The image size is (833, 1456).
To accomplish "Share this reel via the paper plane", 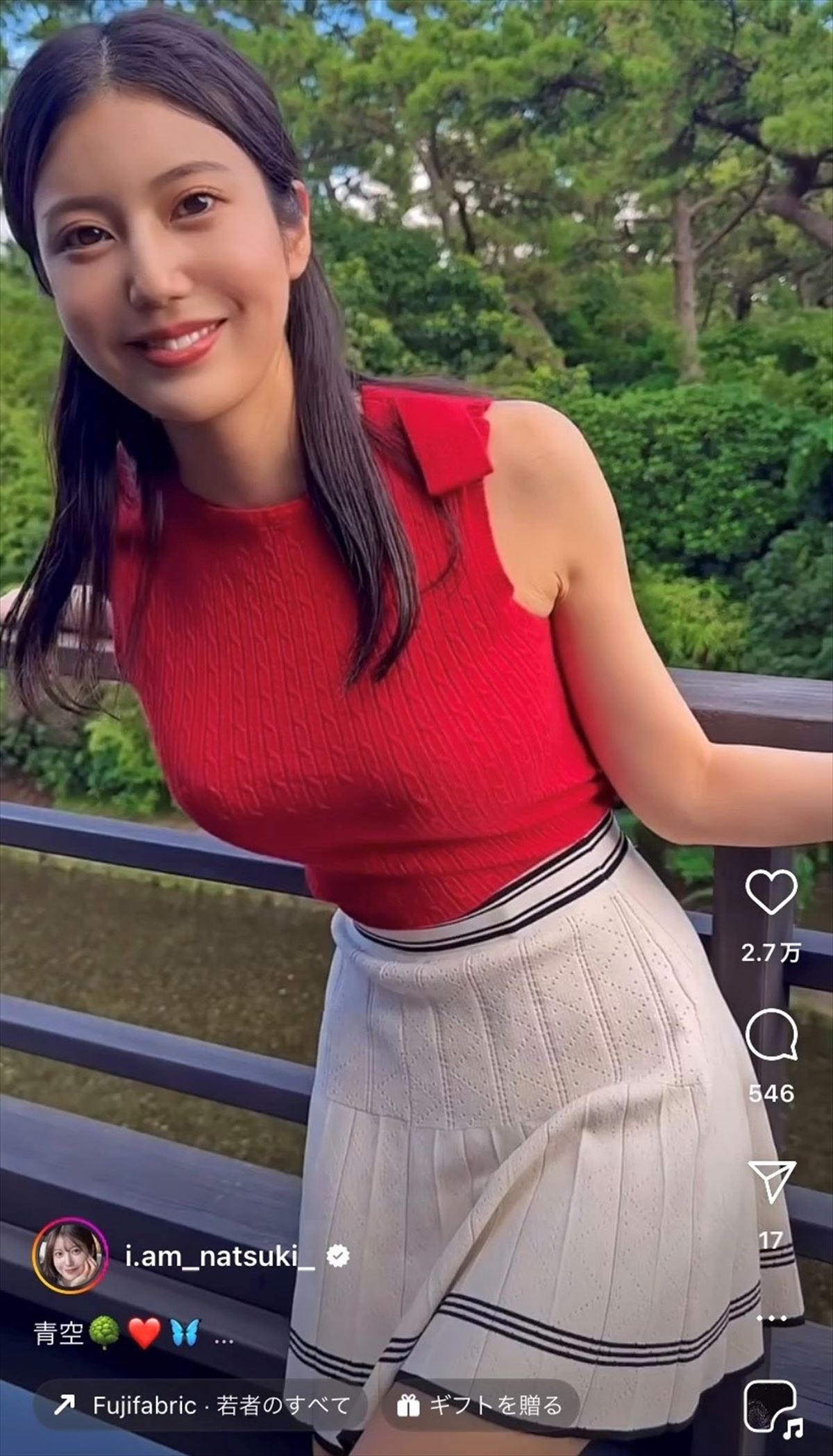I will tap(771, 1180).
